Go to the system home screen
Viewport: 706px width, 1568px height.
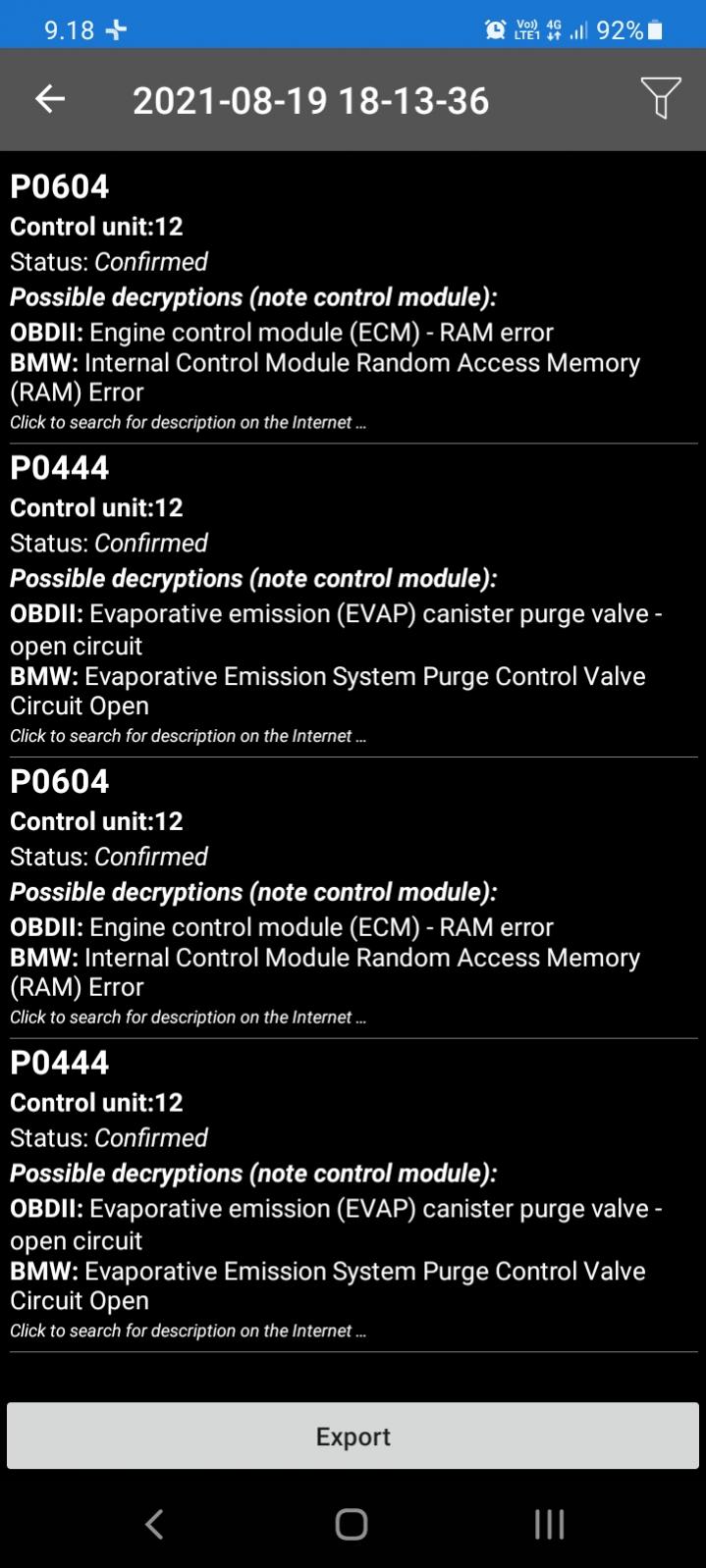352,1524
